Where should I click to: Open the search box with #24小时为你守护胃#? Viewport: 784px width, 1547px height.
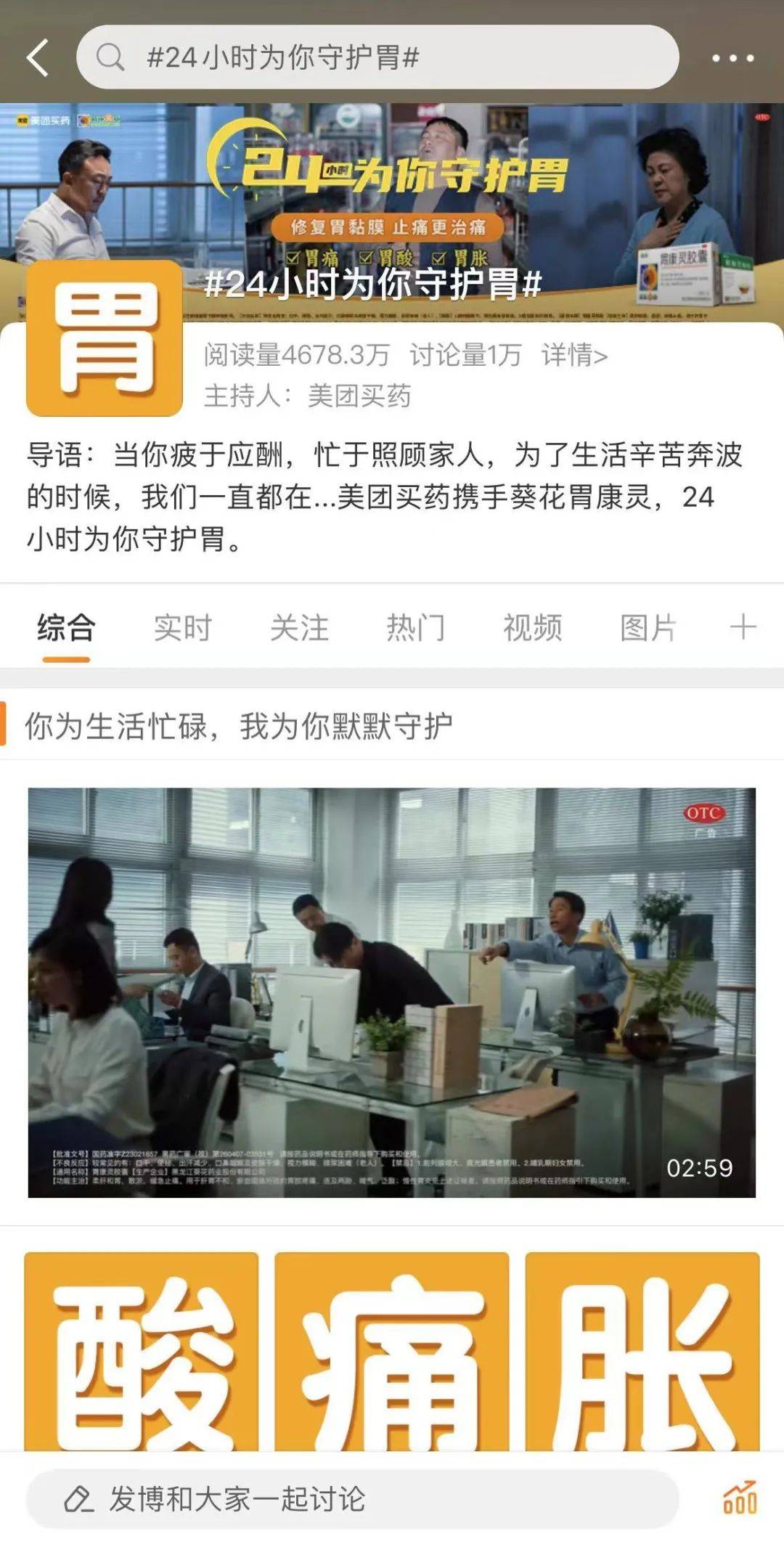click(x=377, y=57)
